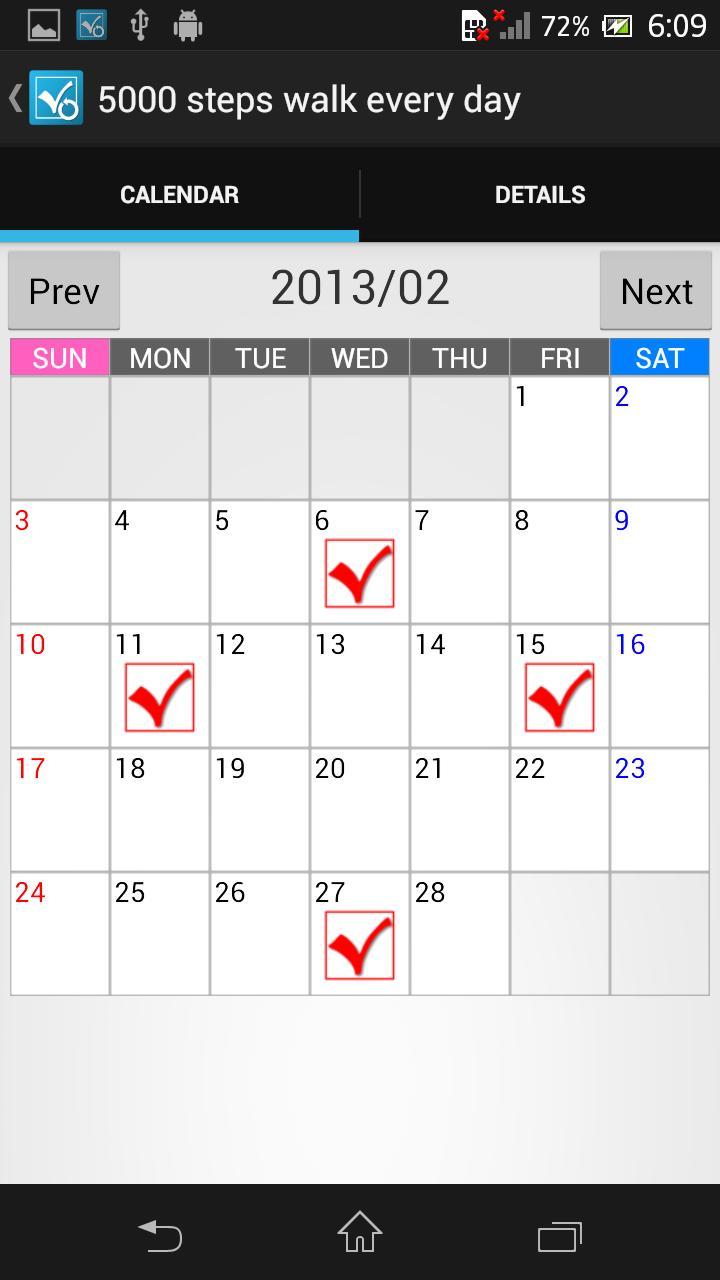Remove the check from day 15
Image resolution: width=720 pixels, height=1280 pixels.
(x=559, y=697)
